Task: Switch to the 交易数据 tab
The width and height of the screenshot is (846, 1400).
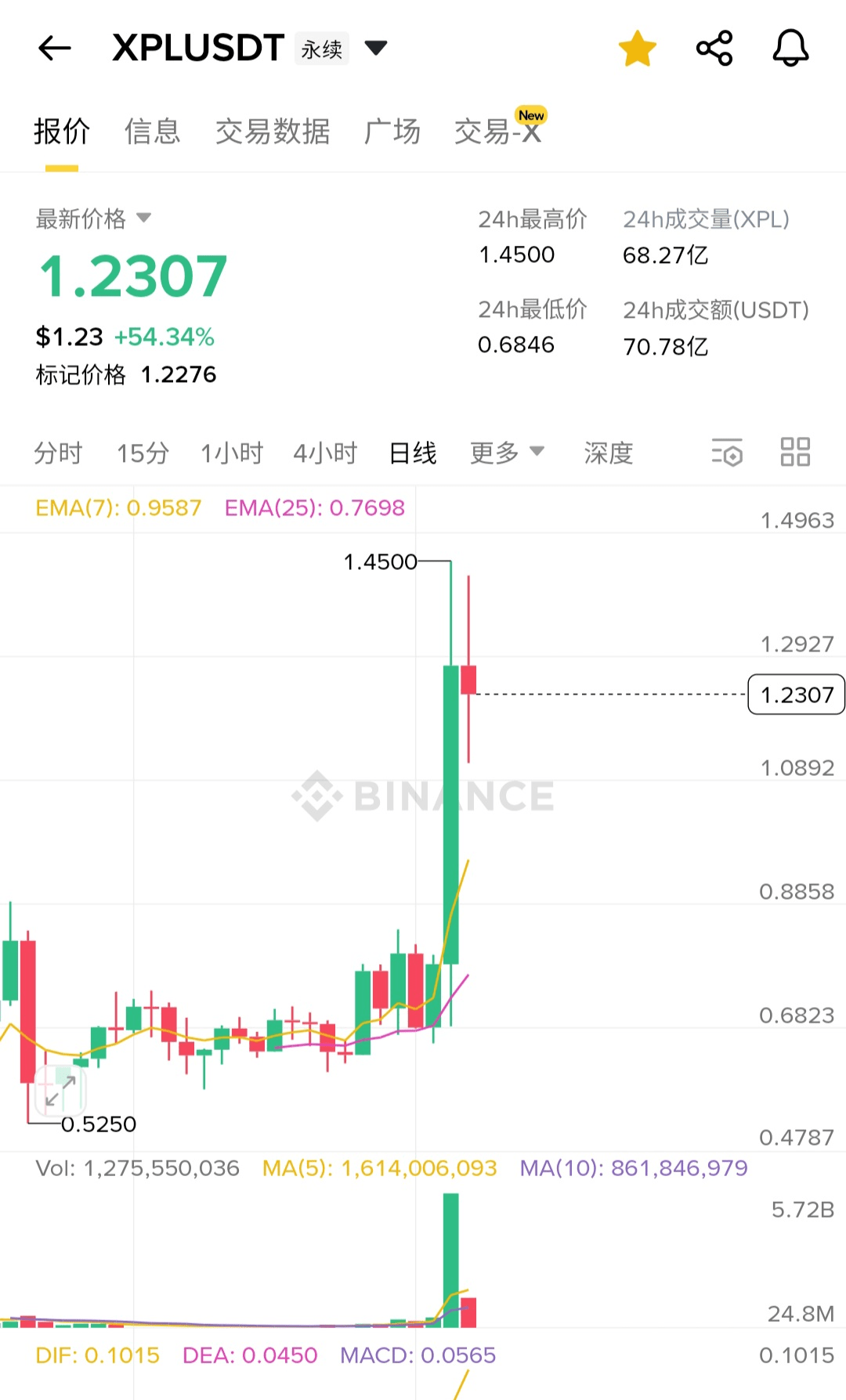Action: pos(273,132)
